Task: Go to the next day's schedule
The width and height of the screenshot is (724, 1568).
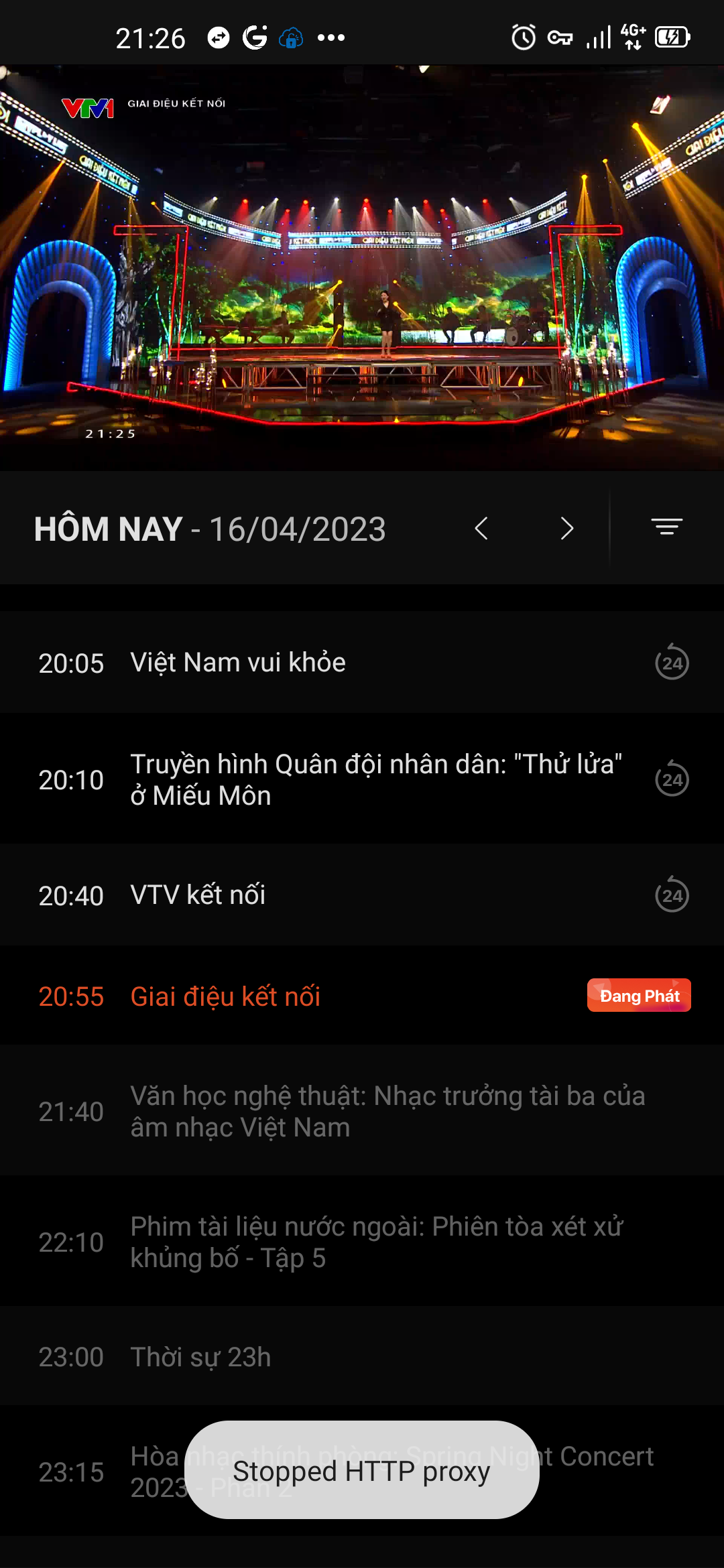Action: [566, 529]
